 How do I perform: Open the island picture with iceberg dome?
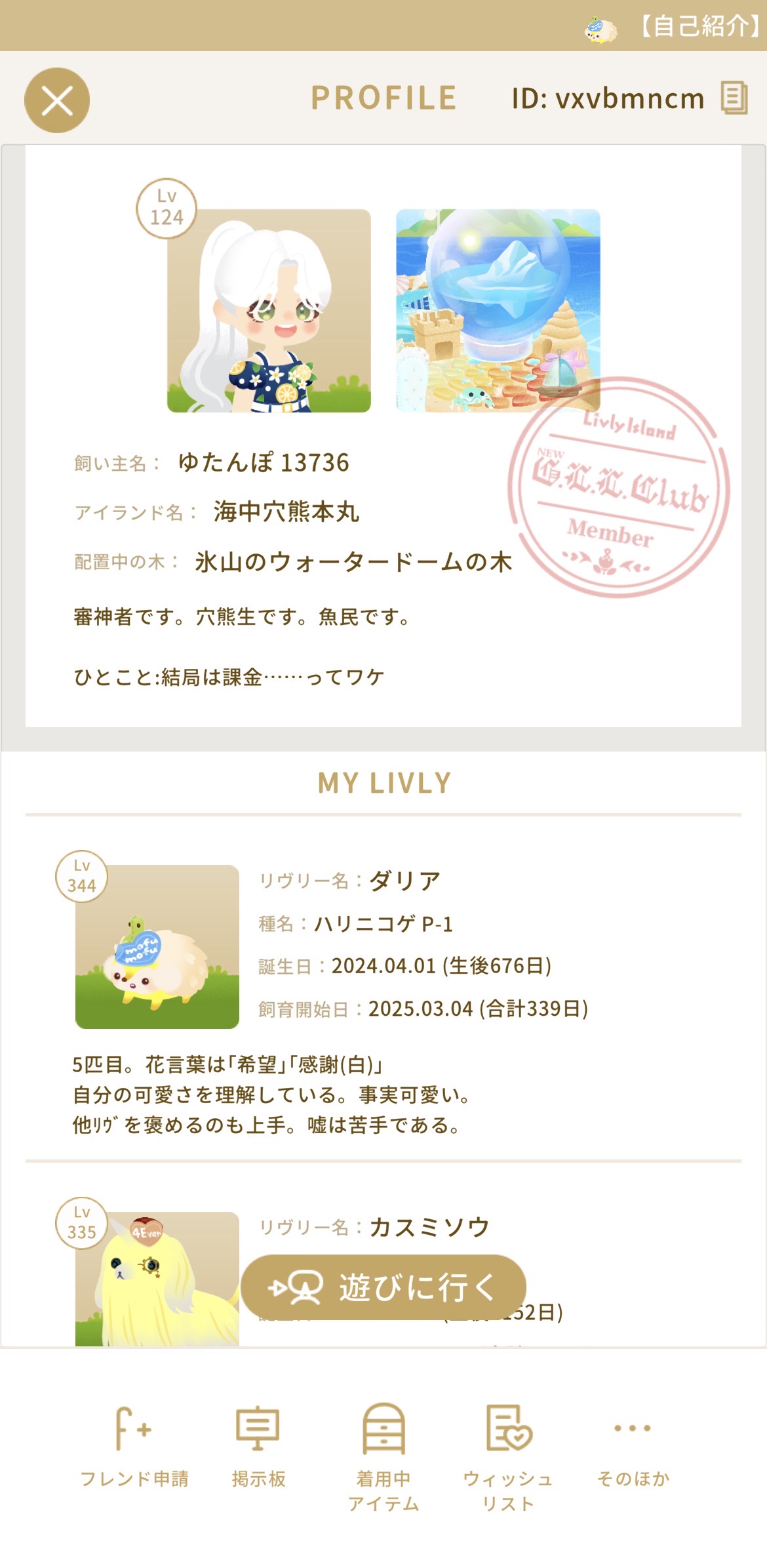click(498, 311)
